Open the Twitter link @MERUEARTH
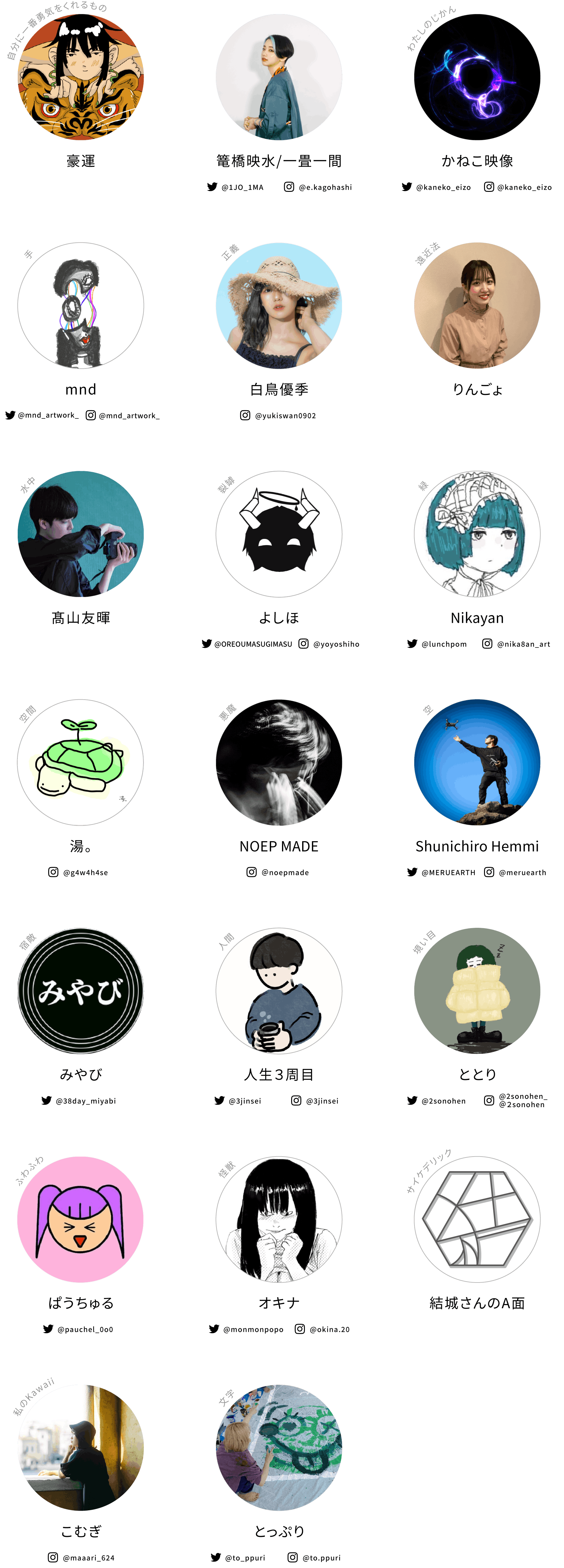Viewport: 564px width, 1568px height. (441, 872)
